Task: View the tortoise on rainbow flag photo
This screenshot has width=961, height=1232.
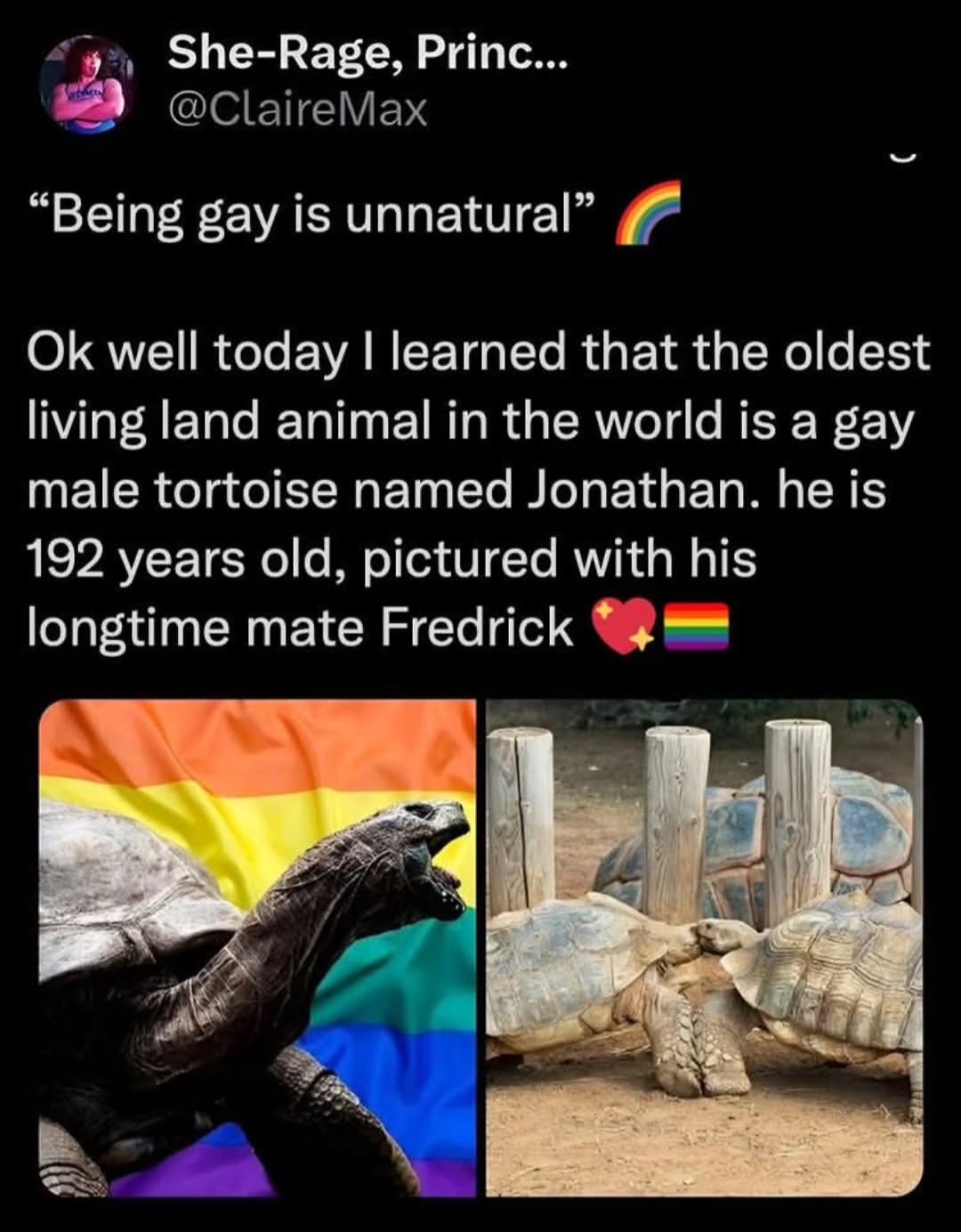Action: coord(258,948)
